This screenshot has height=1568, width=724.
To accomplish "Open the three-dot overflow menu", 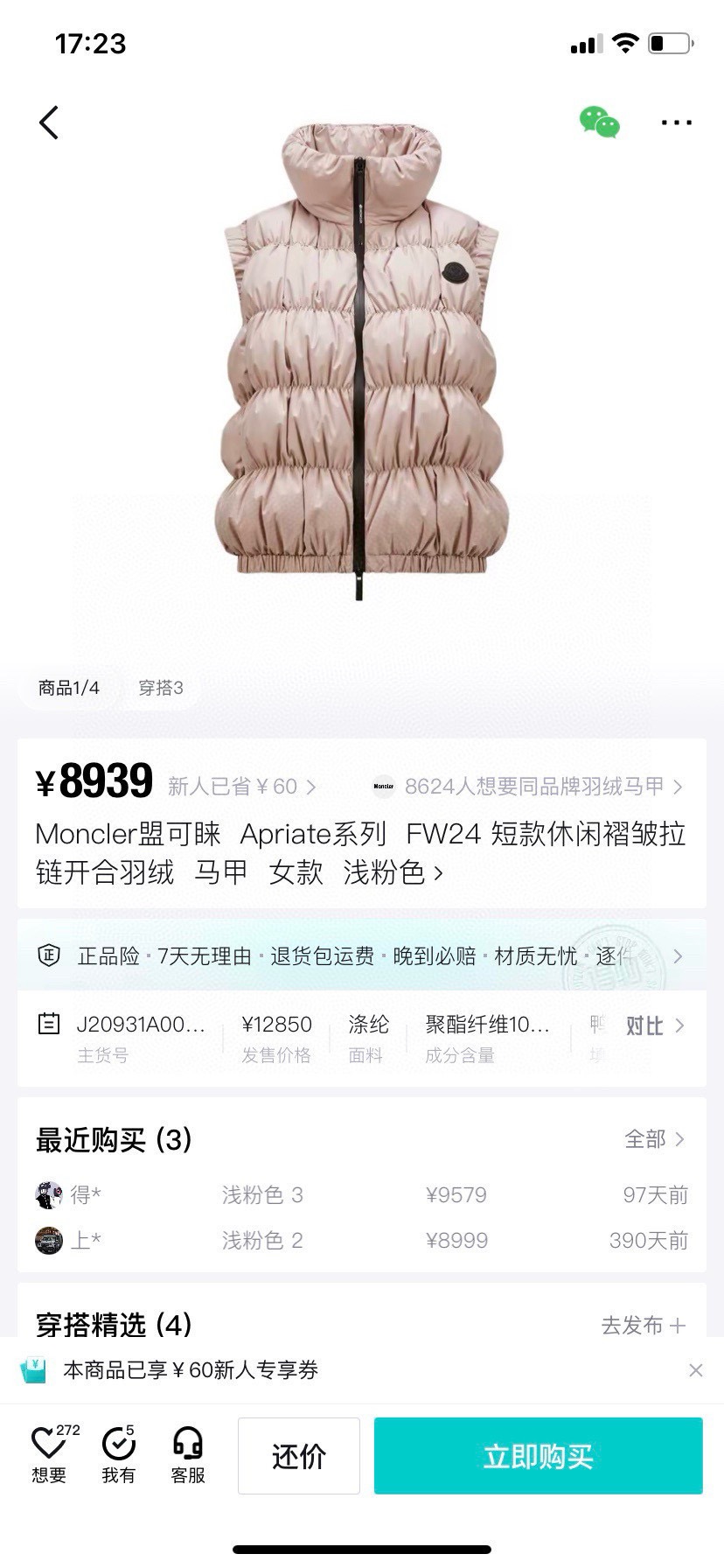I will coord(677,122).
